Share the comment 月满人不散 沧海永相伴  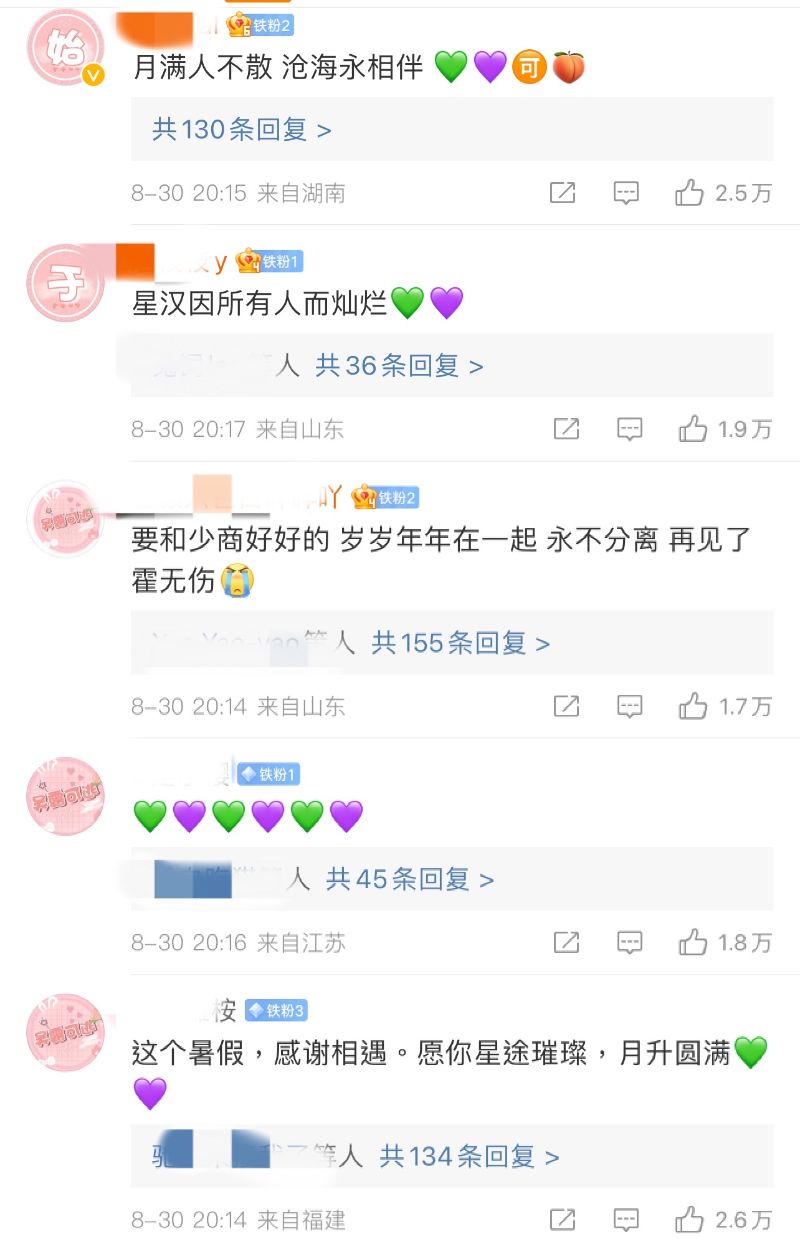[x=563, y=193]
